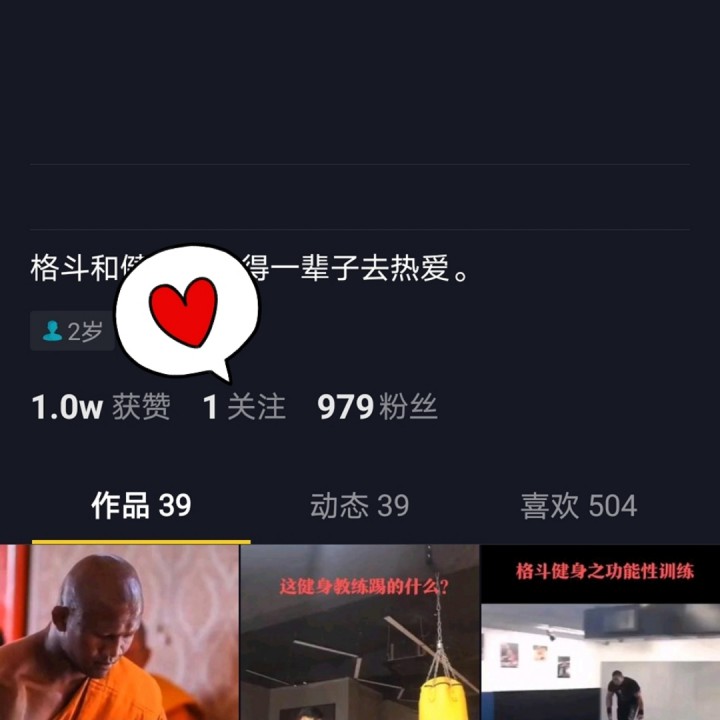Switch to the 动态 39 tab
Image resolution: width=720 pixels, height=720 pixels.
(x=359, y=506)
